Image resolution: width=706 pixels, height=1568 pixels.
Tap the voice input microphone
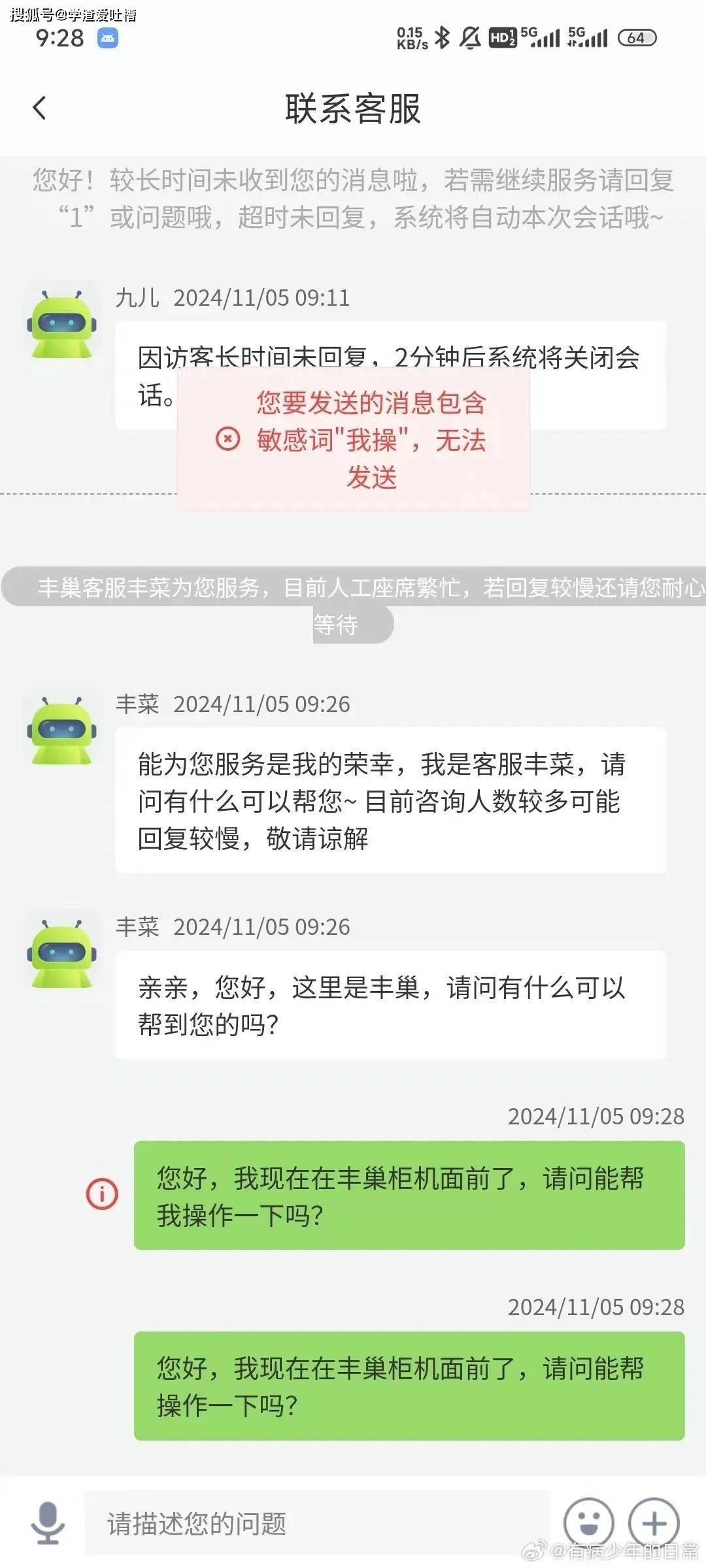pyautogui.click(x=48, y=1523)
